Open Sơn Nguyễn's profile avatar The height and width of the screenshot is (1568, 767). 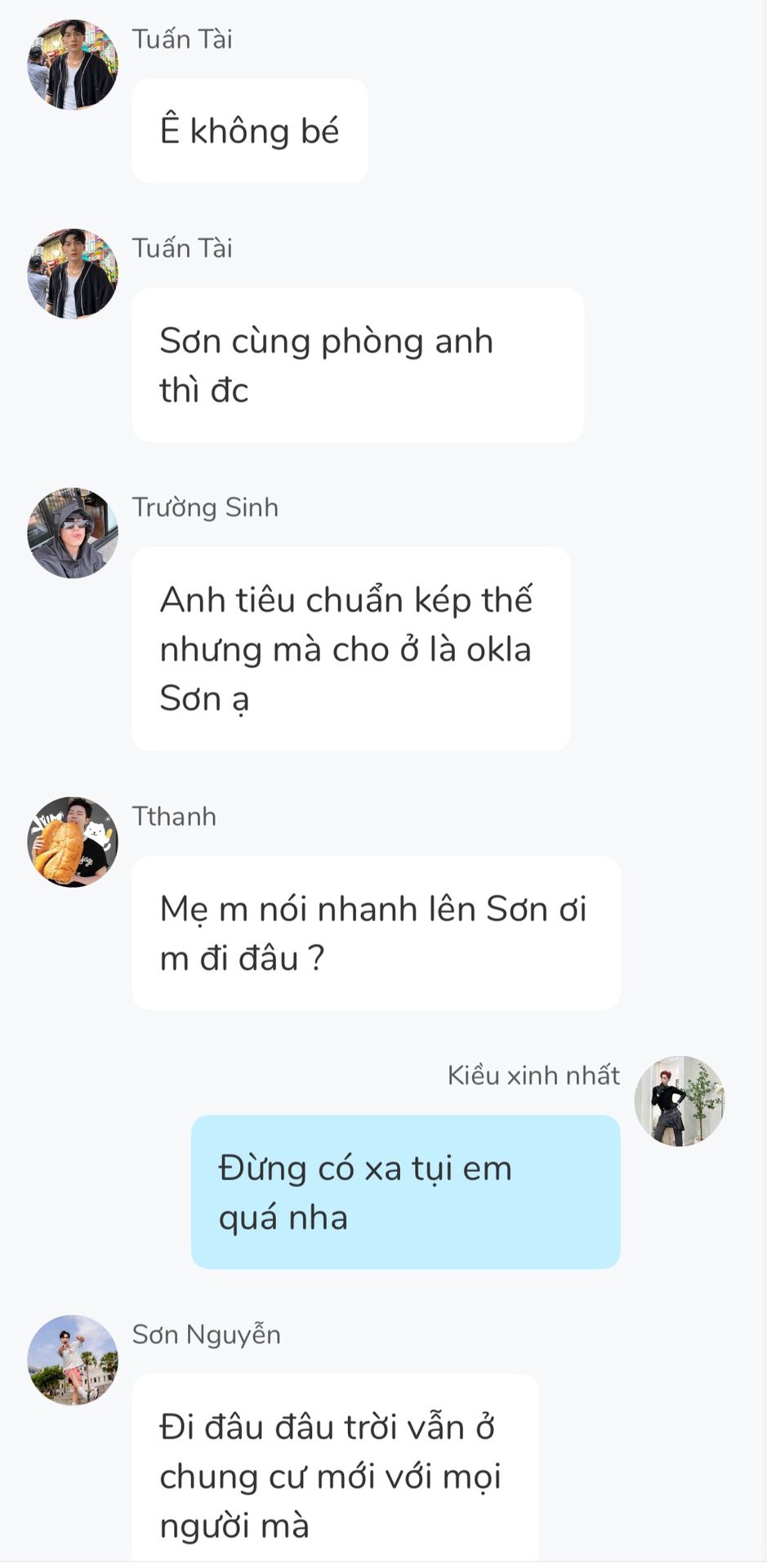(x=73, y=1360)
